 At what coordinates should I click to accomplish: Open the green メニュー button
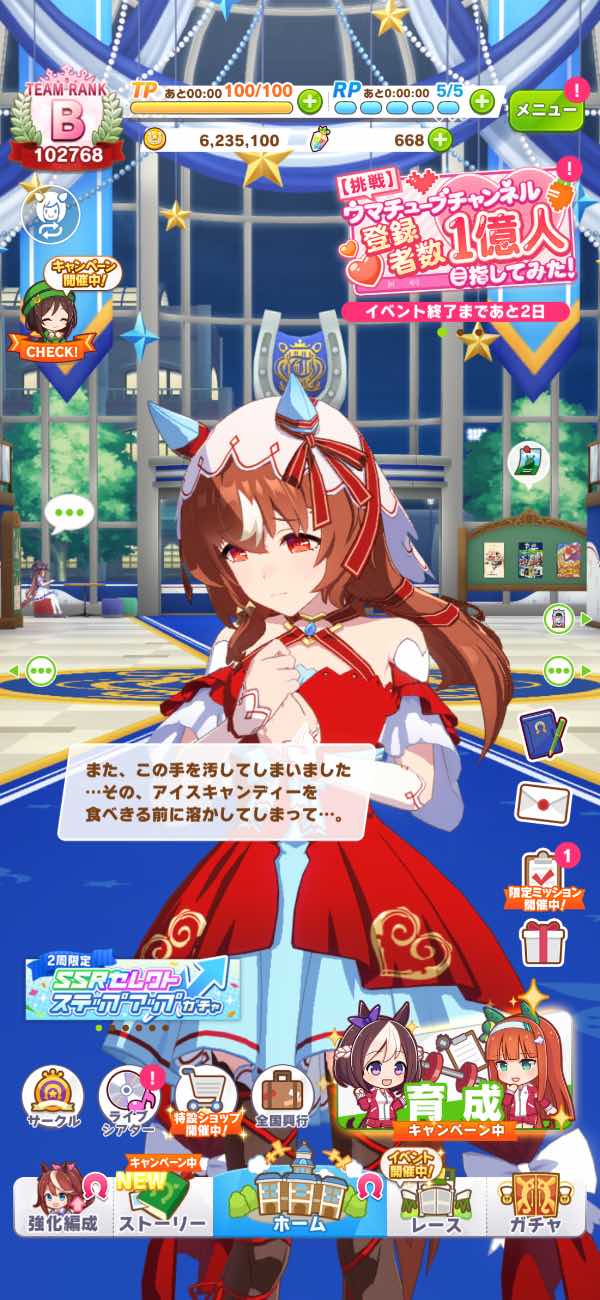coord(546,110)
